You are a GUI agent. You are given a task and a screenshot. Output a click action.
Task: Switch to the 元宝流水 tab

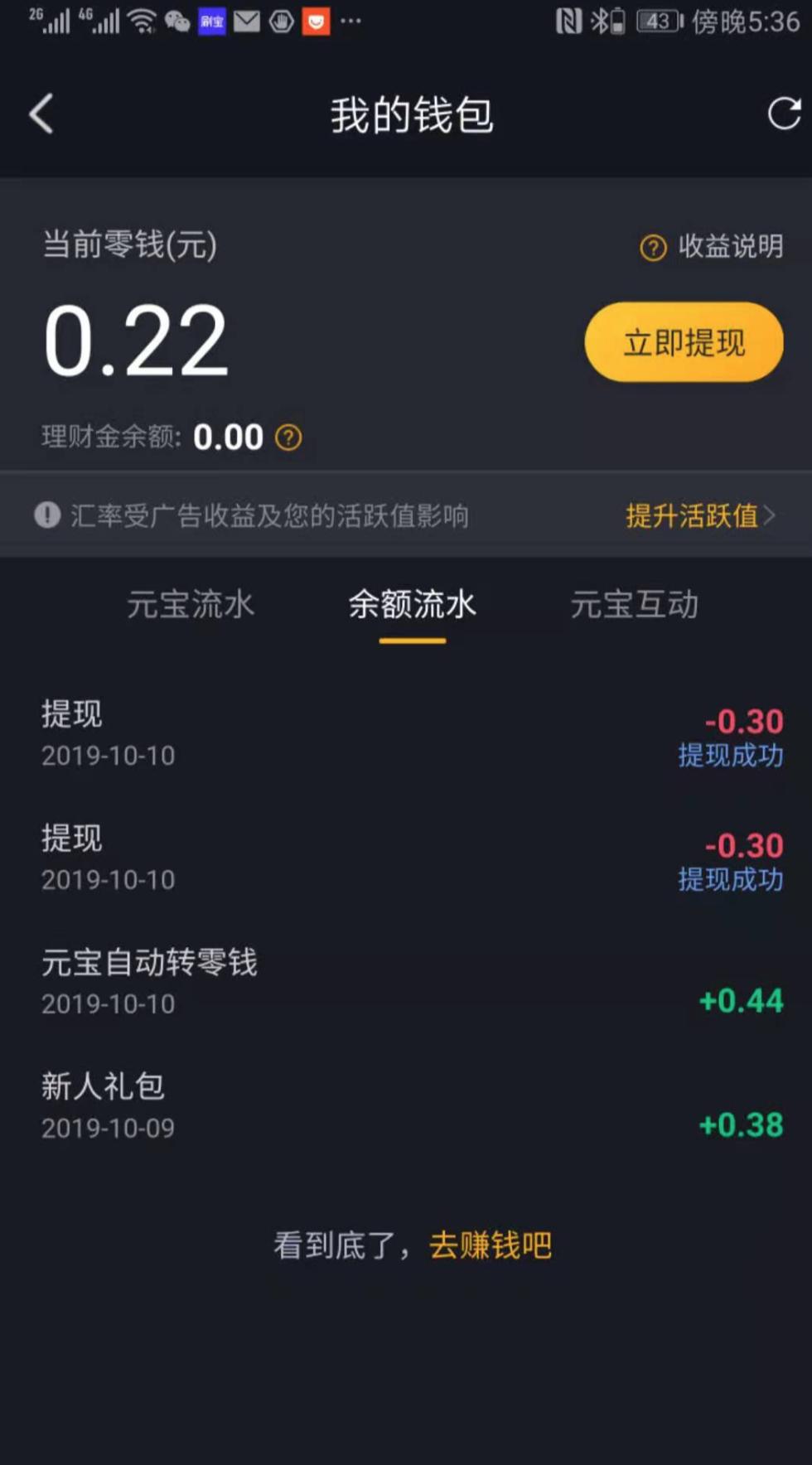click(190, 606)
